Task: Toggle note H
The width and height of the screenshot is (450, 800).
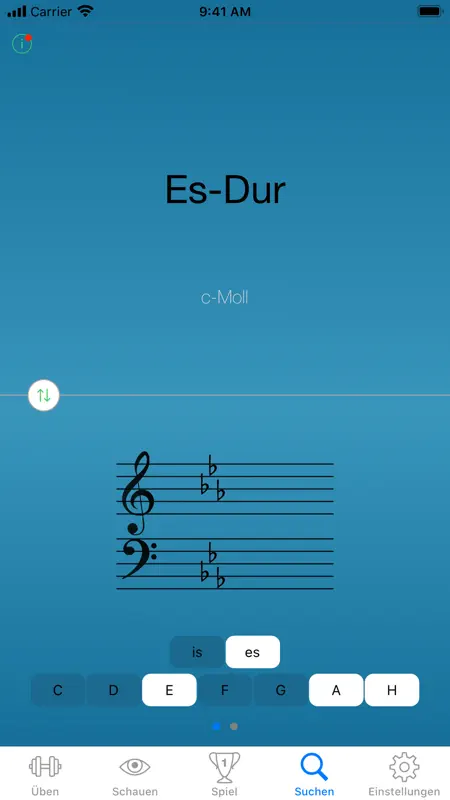Action: (x=392, y=690)
